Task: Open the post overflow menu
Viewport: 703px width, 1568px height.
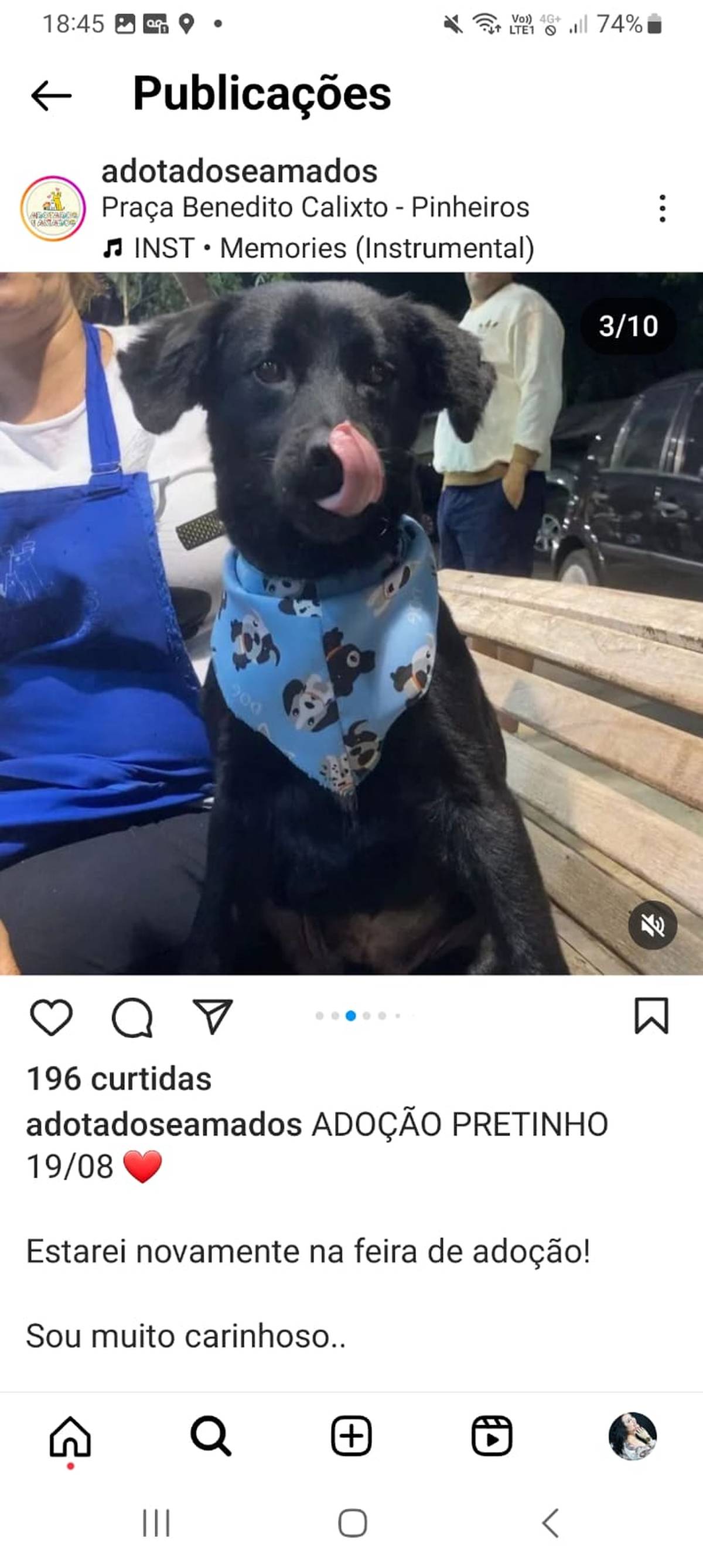Action: tap(662, 209)
